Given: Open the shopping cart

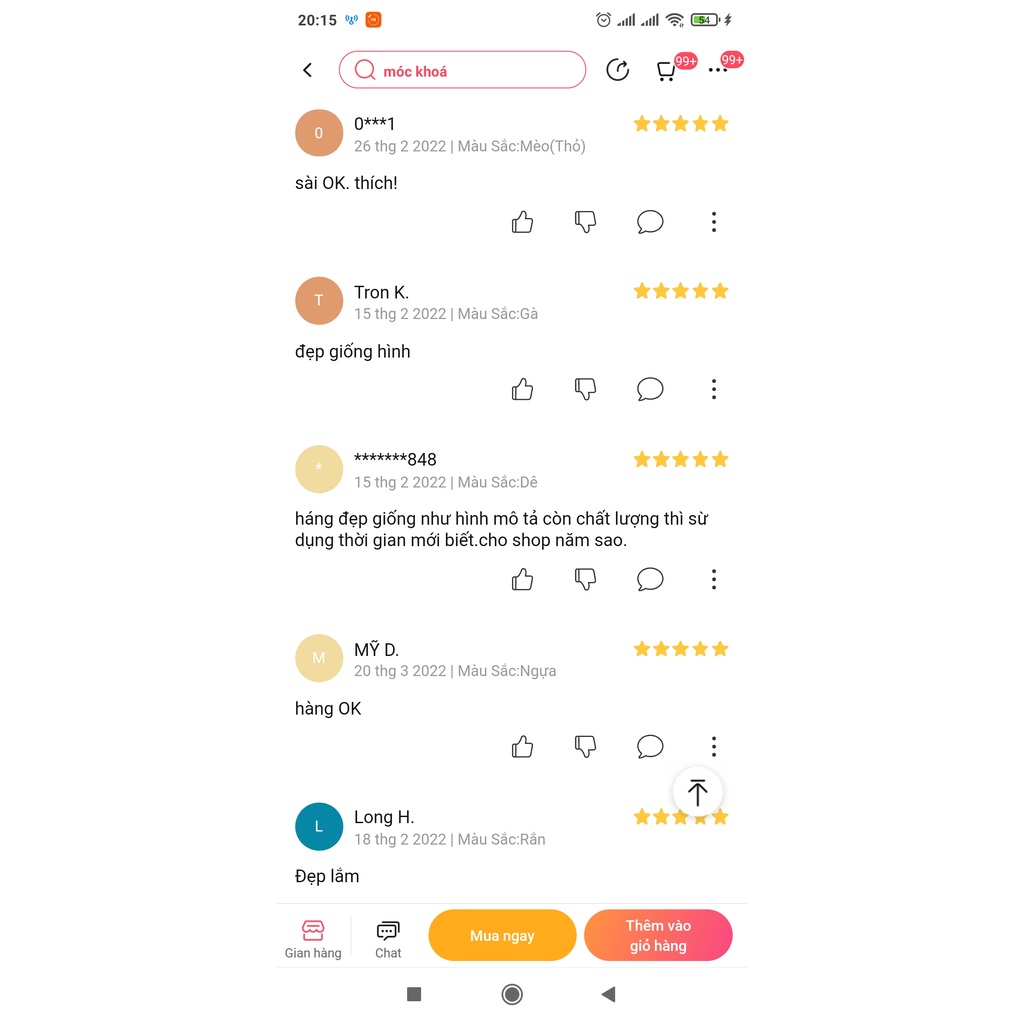Looking at the screenshot, I should 666,70.
